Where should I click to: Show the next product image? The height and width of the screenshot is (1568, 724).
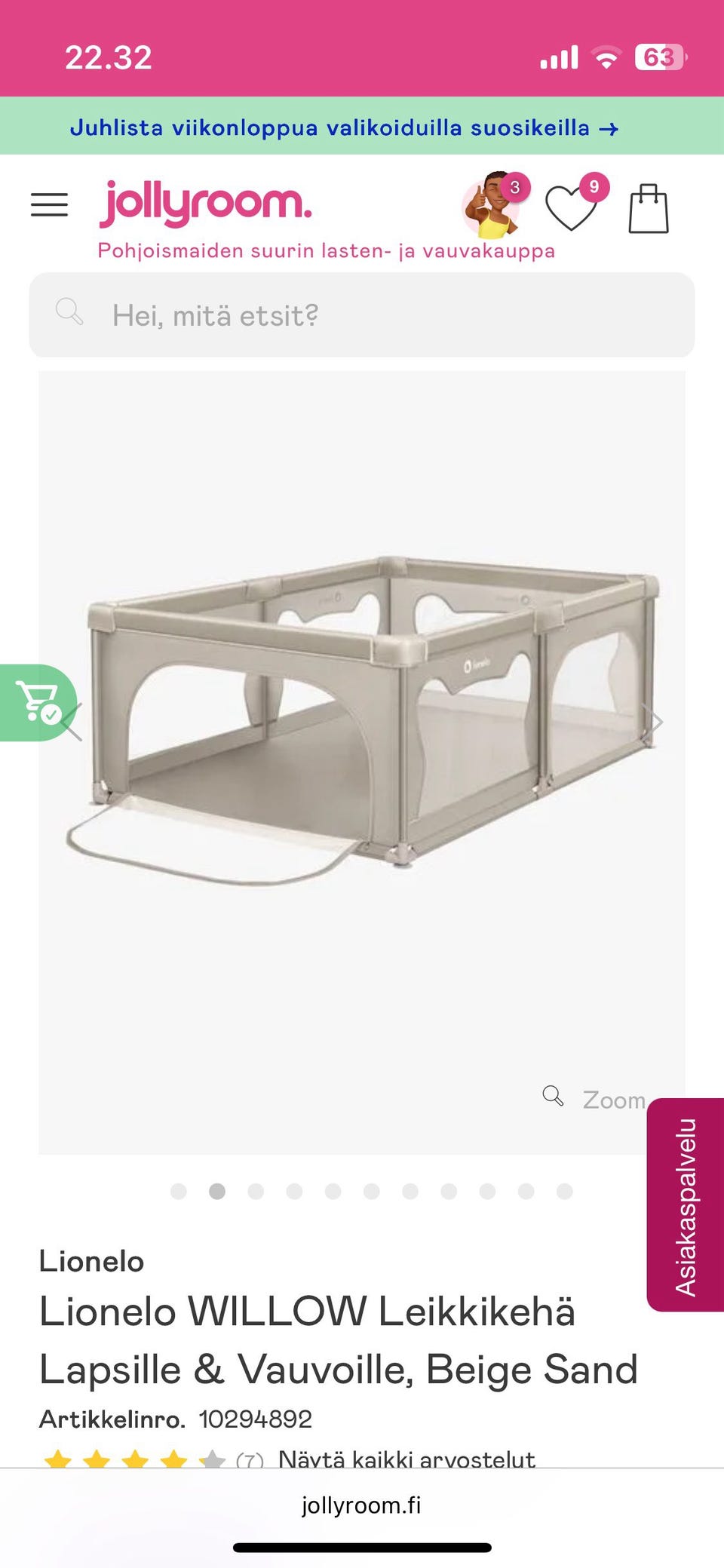[655, 723]
